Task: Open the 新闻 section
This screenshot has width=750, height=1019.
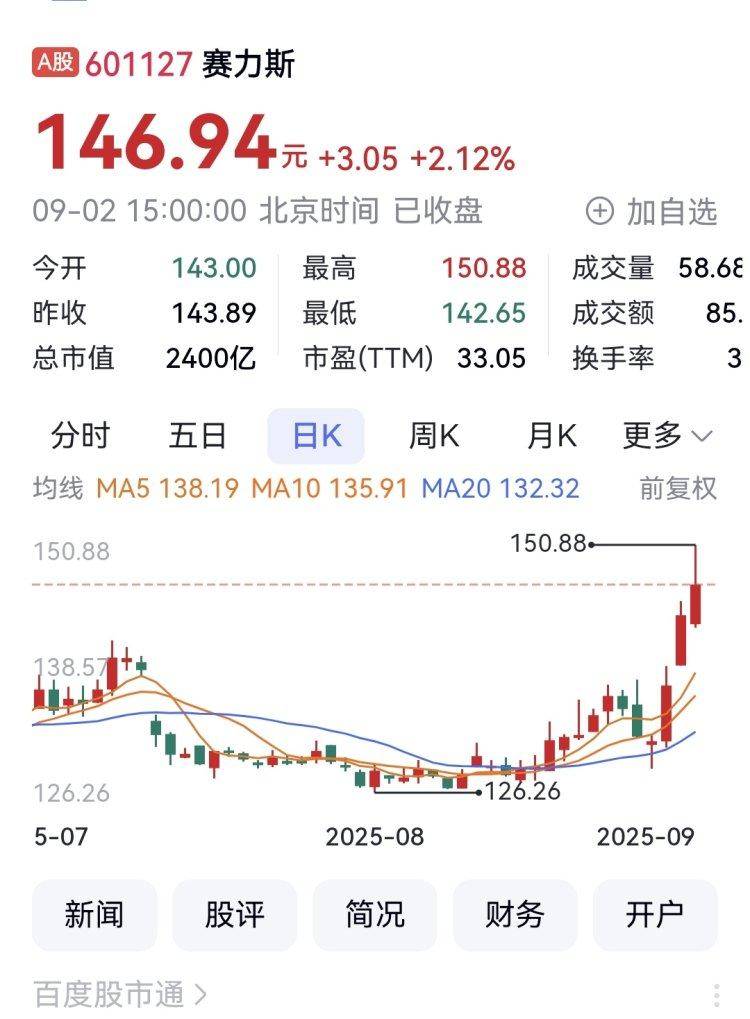Action: [95, 914]
